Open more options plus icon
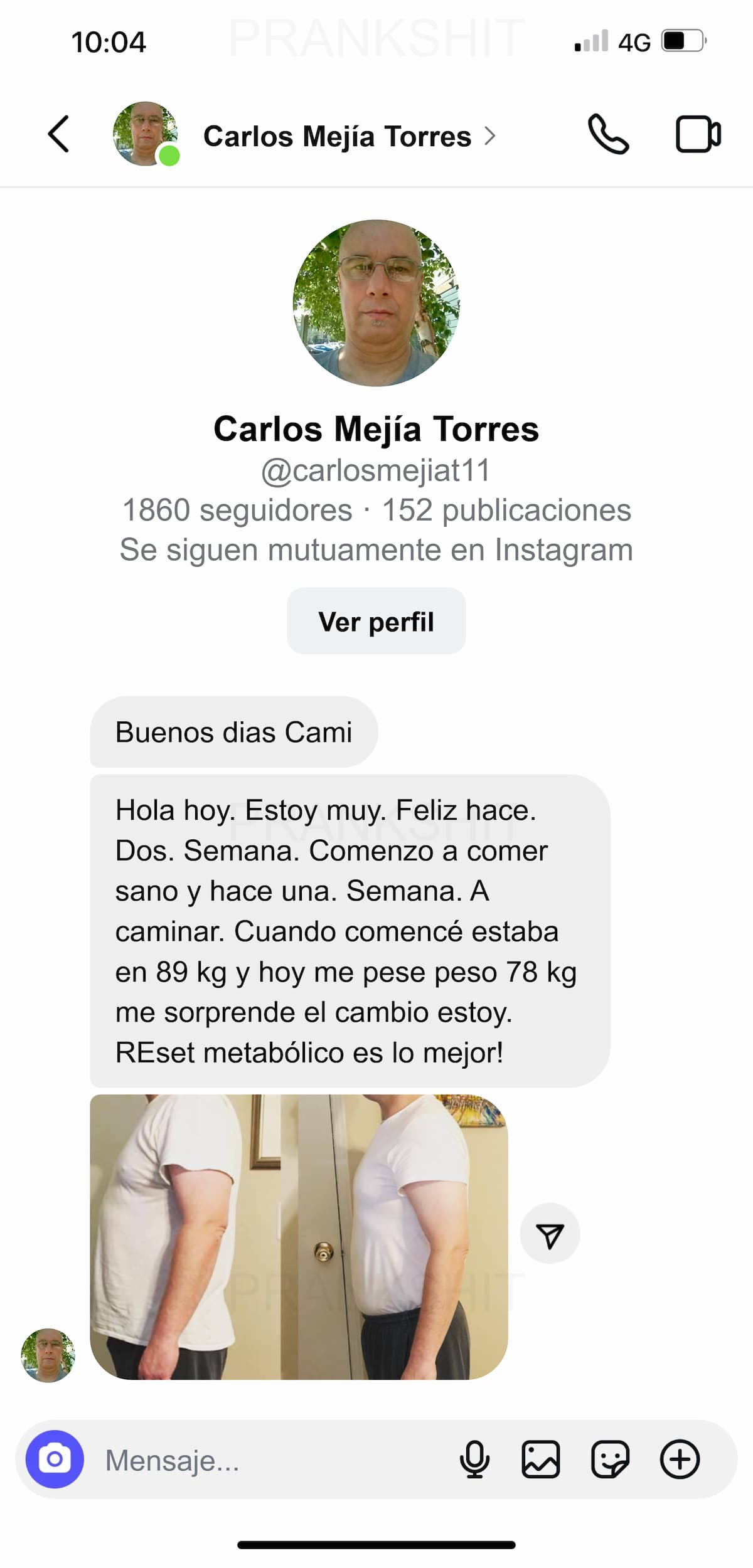This screenshot has width=753, height=1568. point(680,1459)
